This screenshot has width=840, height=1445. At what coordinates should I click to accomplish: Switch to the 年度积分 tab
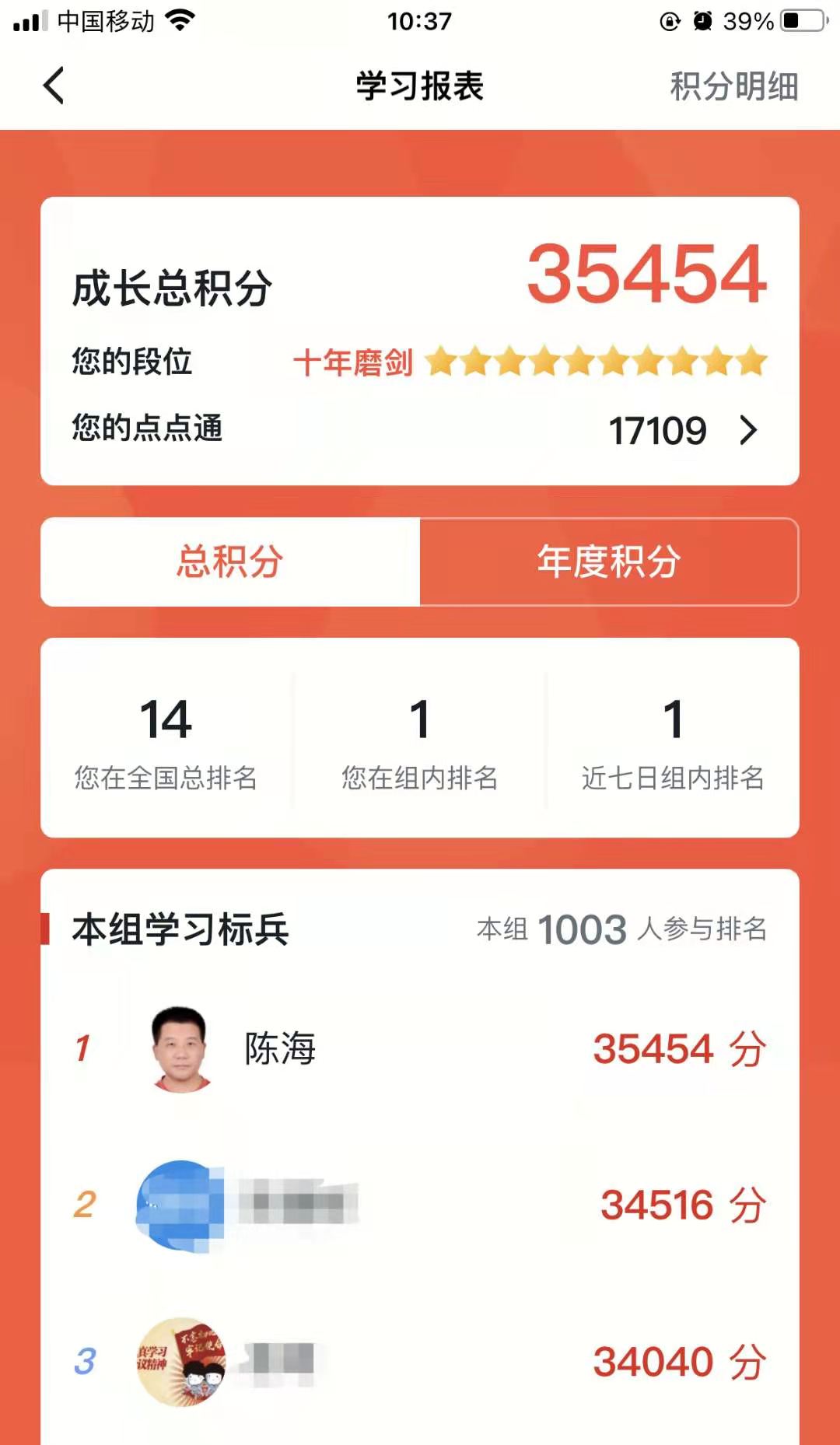pos(609,562)
